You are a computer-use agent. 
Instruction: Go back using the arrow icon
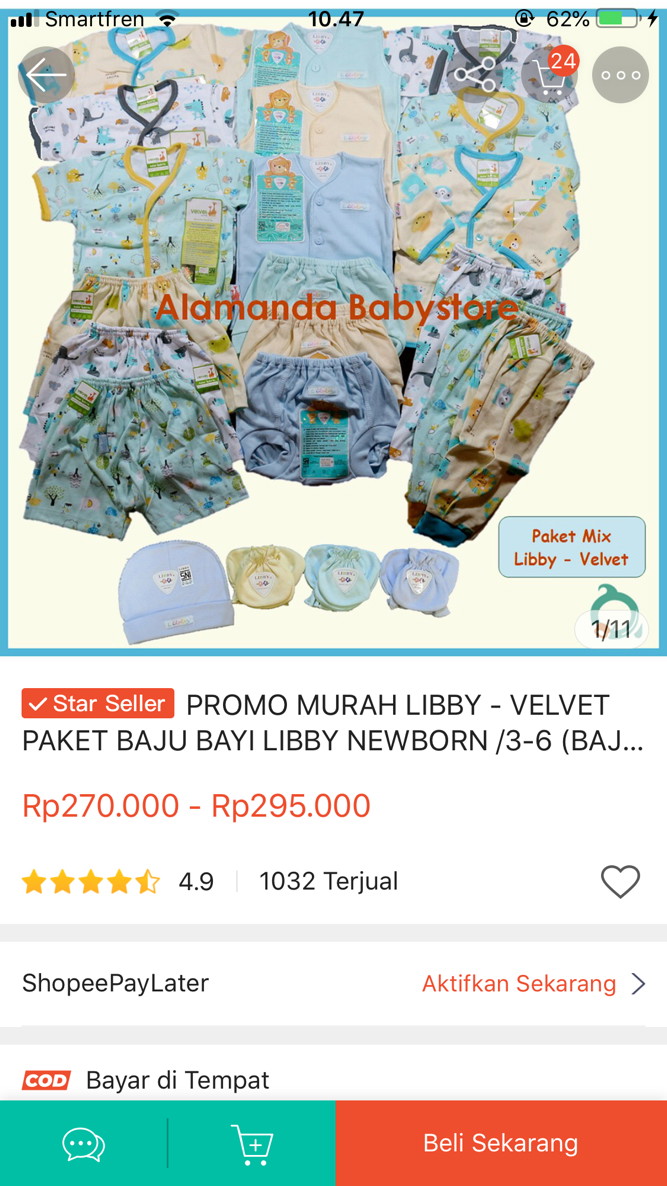pyautogui.click(x=46, y=75)
